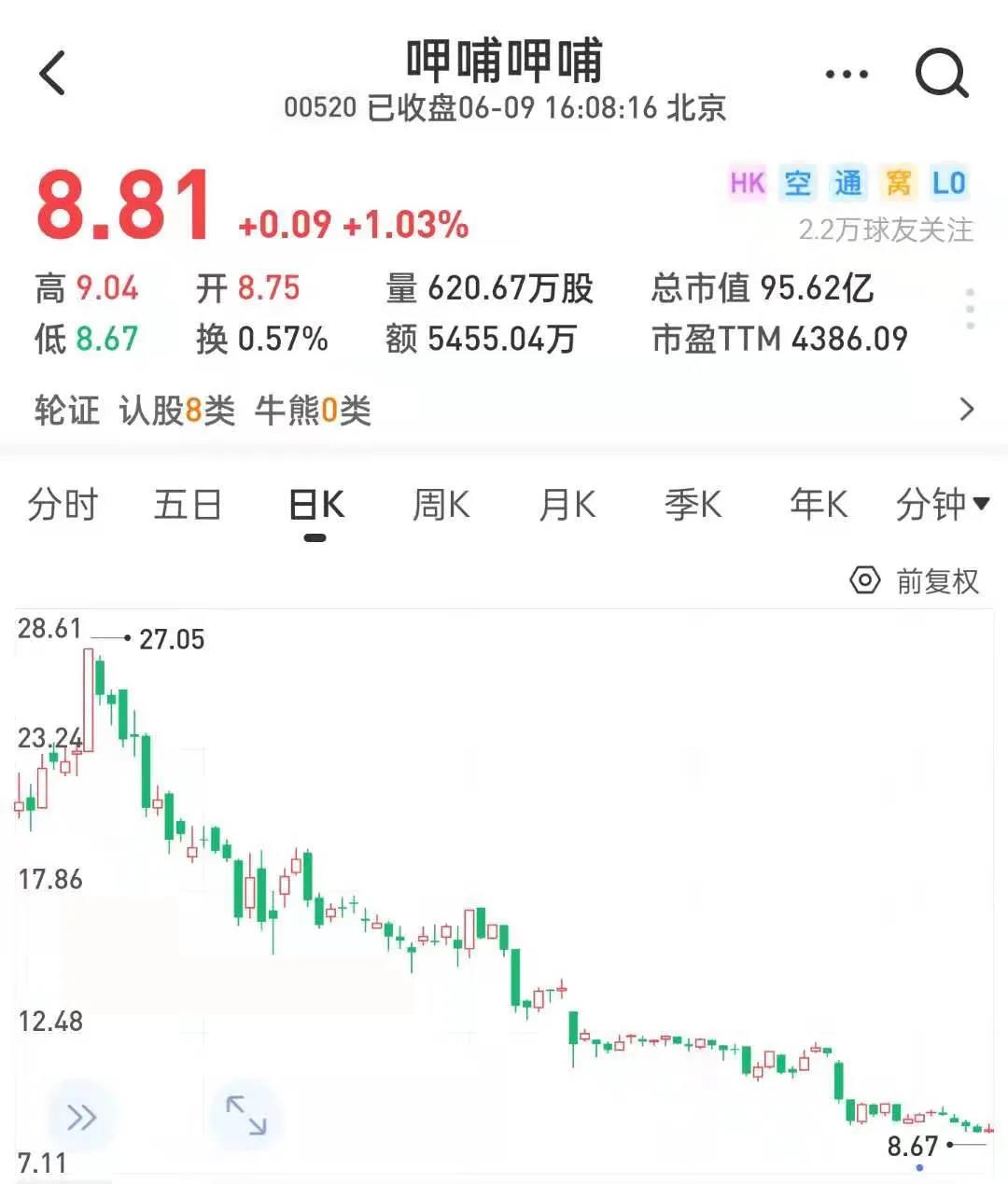The image size is (1008, 1184).
Task: Go back using the top-left arrow
Action: tap(53, 73)
